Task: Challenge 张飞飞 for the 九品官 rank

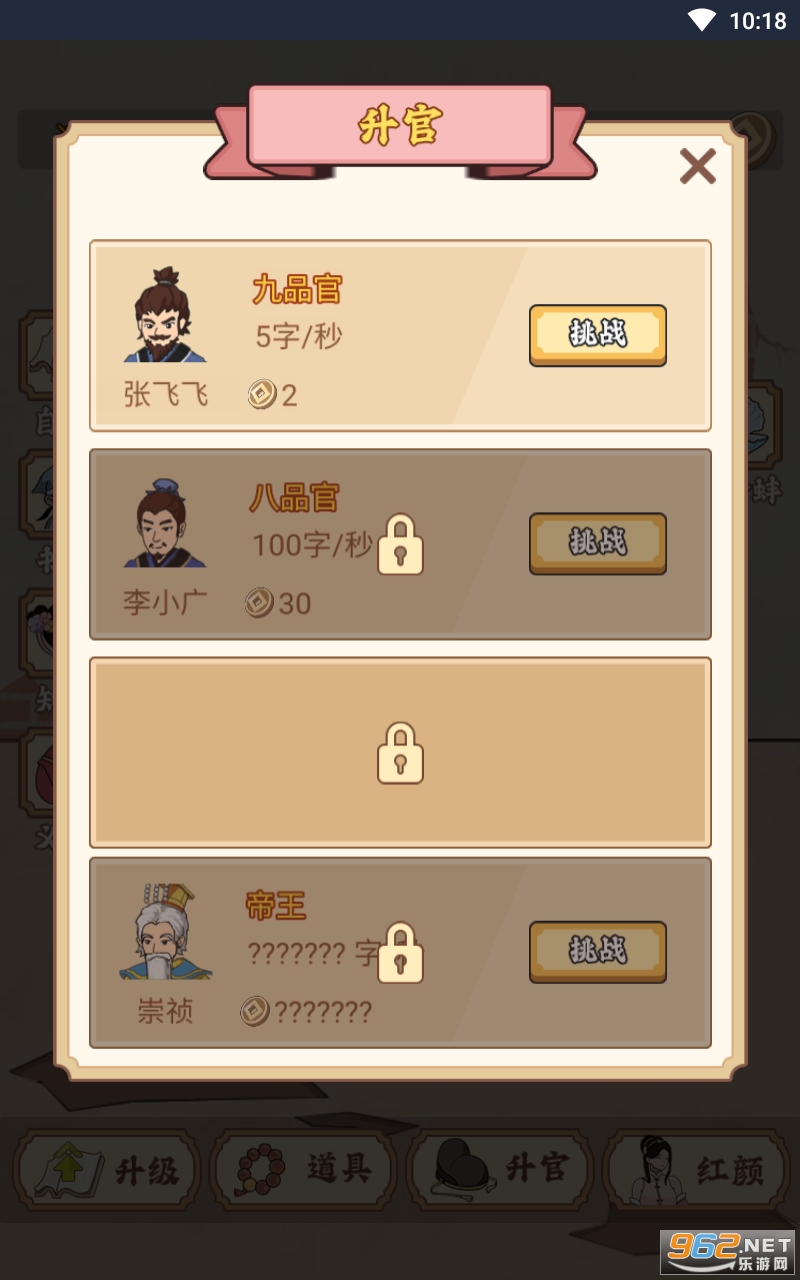Action: tap(597, 335)
